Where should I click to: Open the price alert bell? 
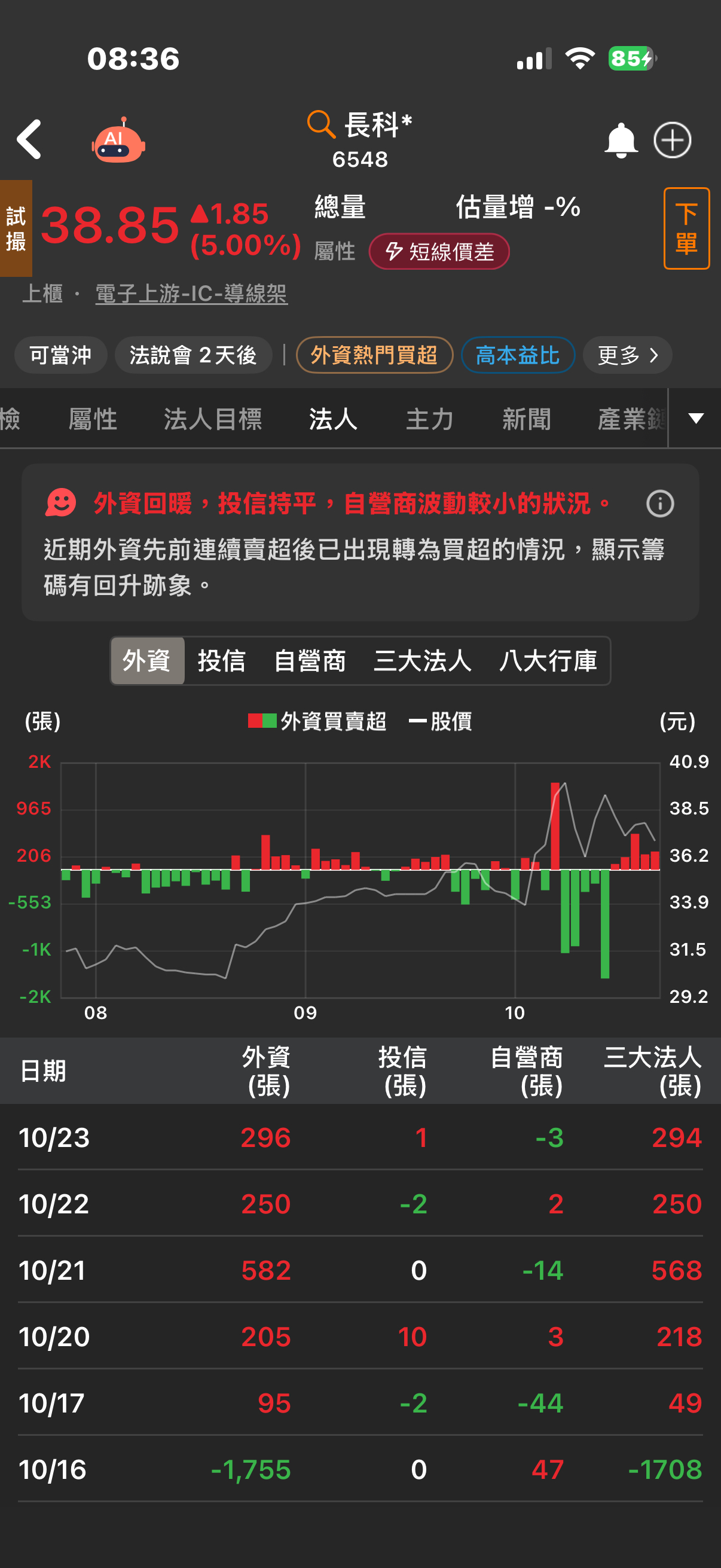[x=620, y=141]
